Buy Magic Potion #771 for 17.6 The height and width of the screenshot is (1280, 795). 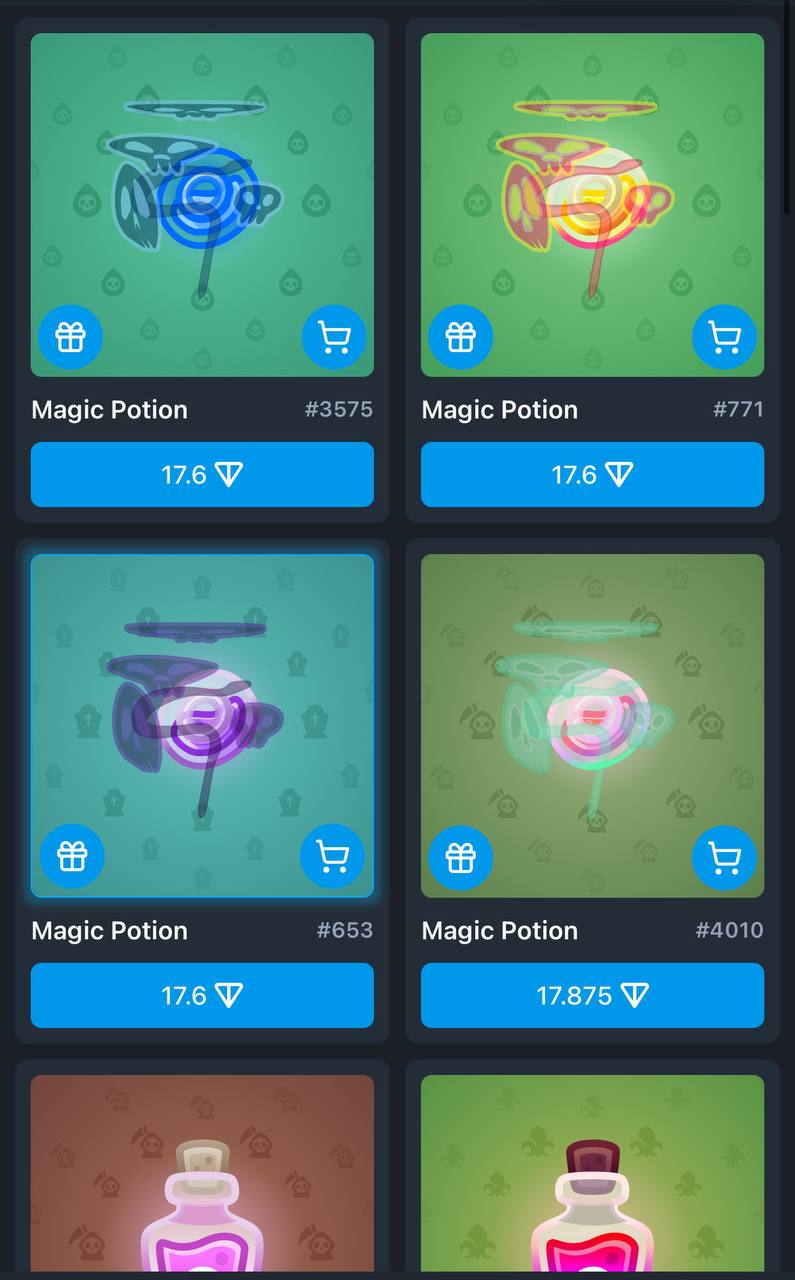click(x=592, y=474)
